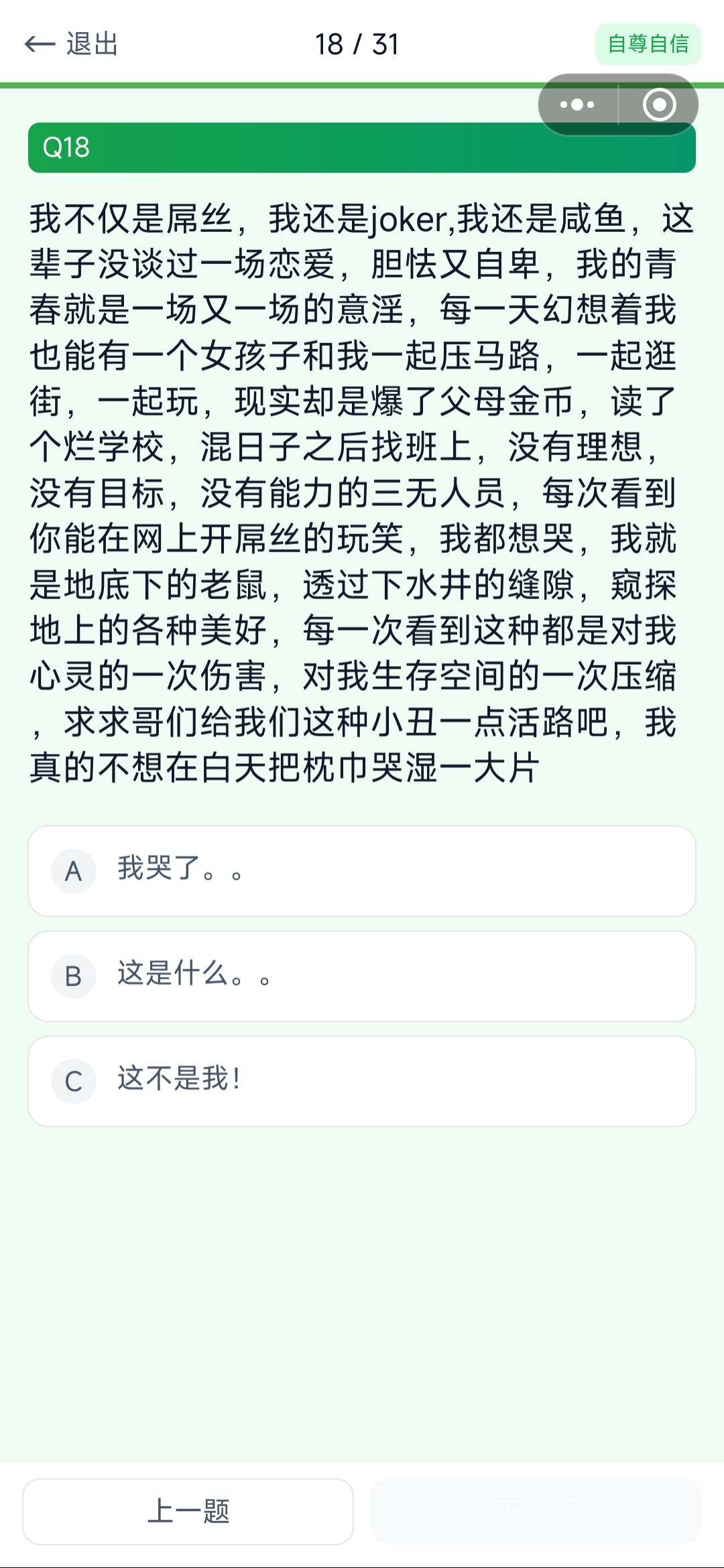Go back to the previous question 上一题
This screenshot has height=1568, width=724.
pos(188,1512)
